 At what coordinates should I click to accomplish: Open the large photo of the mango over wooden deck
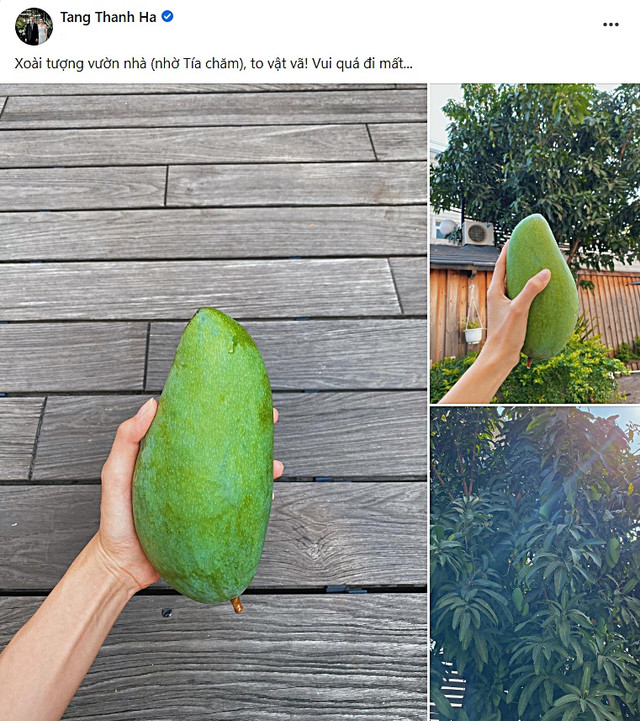click(213, 400)
